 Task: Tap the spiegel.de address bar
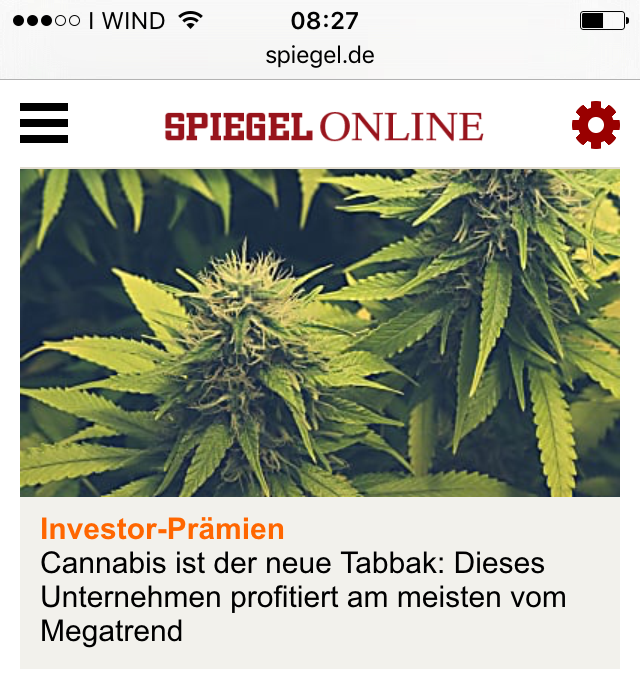[x=320, y=55]
